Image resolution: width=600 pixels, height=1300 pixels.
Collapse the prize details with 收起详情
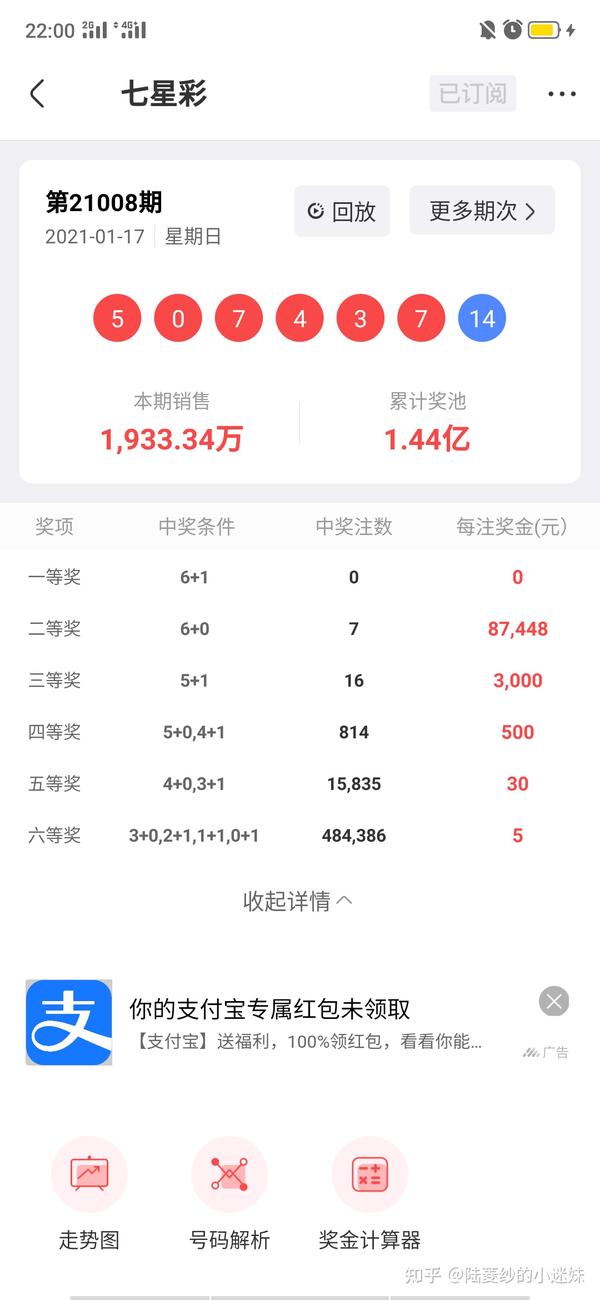pos(298,901)
